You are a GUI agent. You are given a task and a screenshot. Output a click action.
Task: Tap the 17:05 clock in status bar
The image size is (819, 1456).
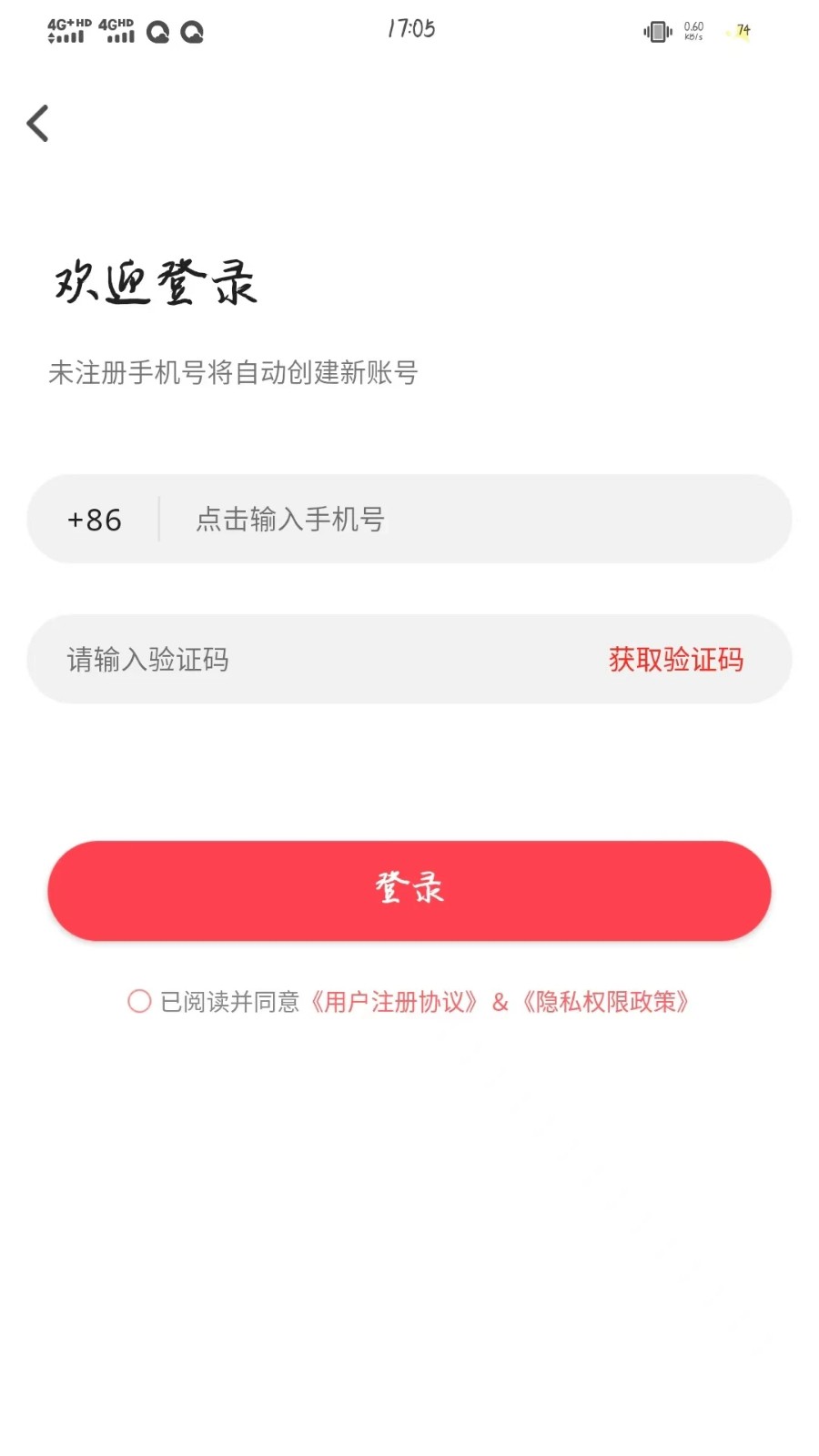pos(411,28)
